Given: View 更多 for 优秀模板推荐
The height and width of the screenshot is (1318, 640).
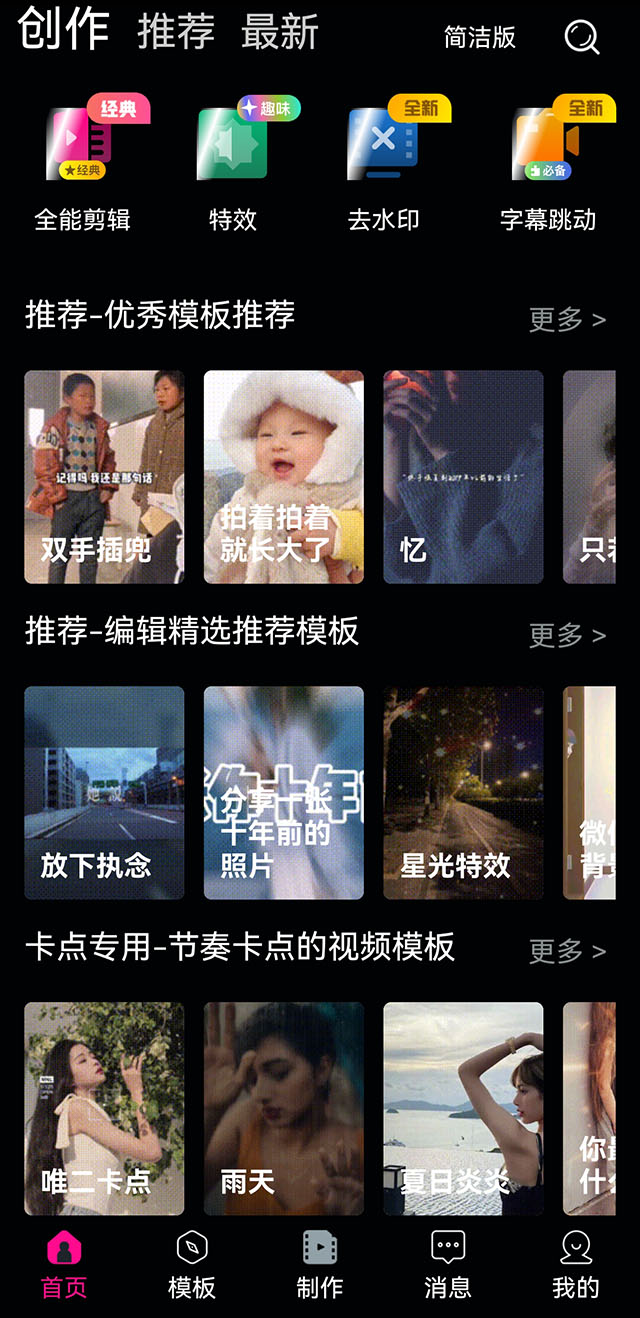Looking at the screenshot, I should pyautogui.click(x=567, y=320).
